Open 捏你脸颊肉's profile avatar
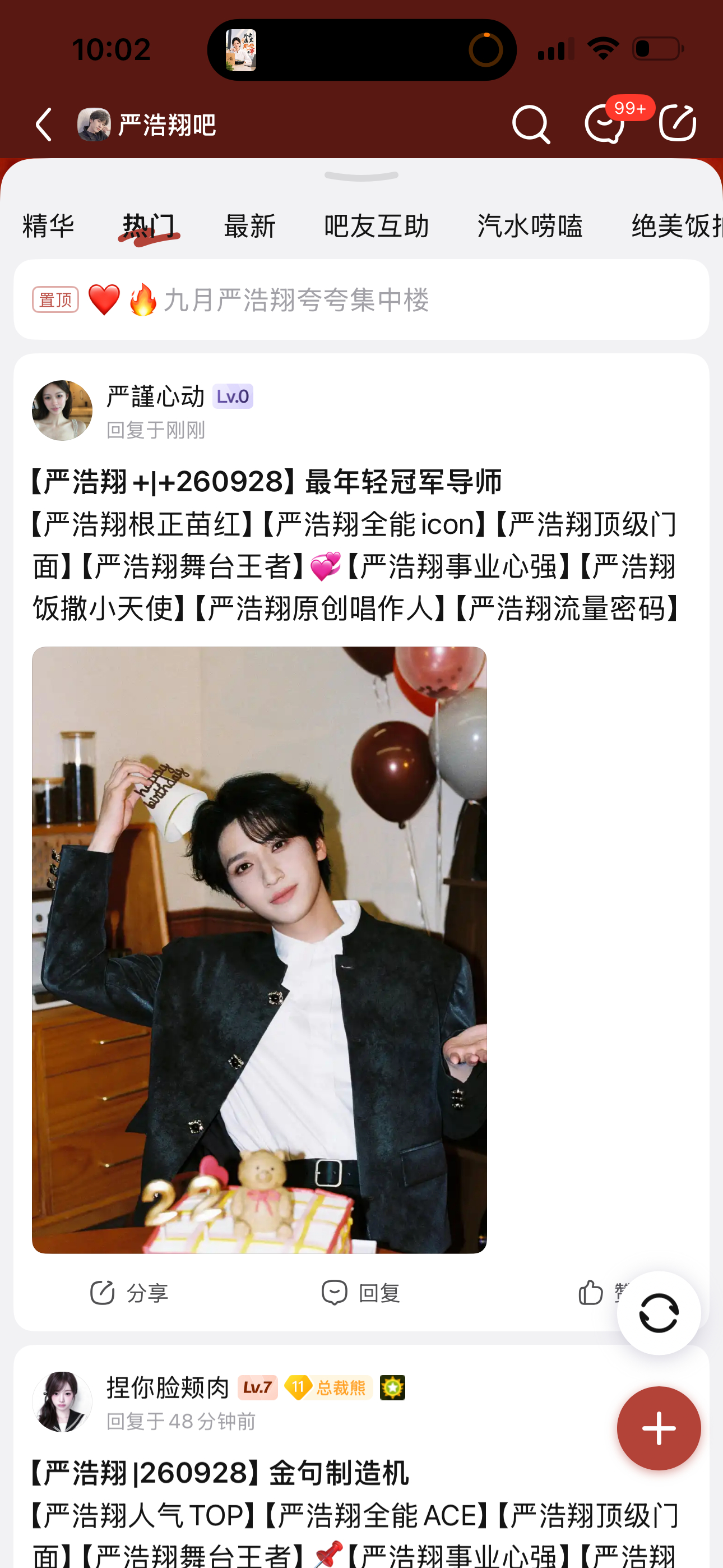 62,1402
